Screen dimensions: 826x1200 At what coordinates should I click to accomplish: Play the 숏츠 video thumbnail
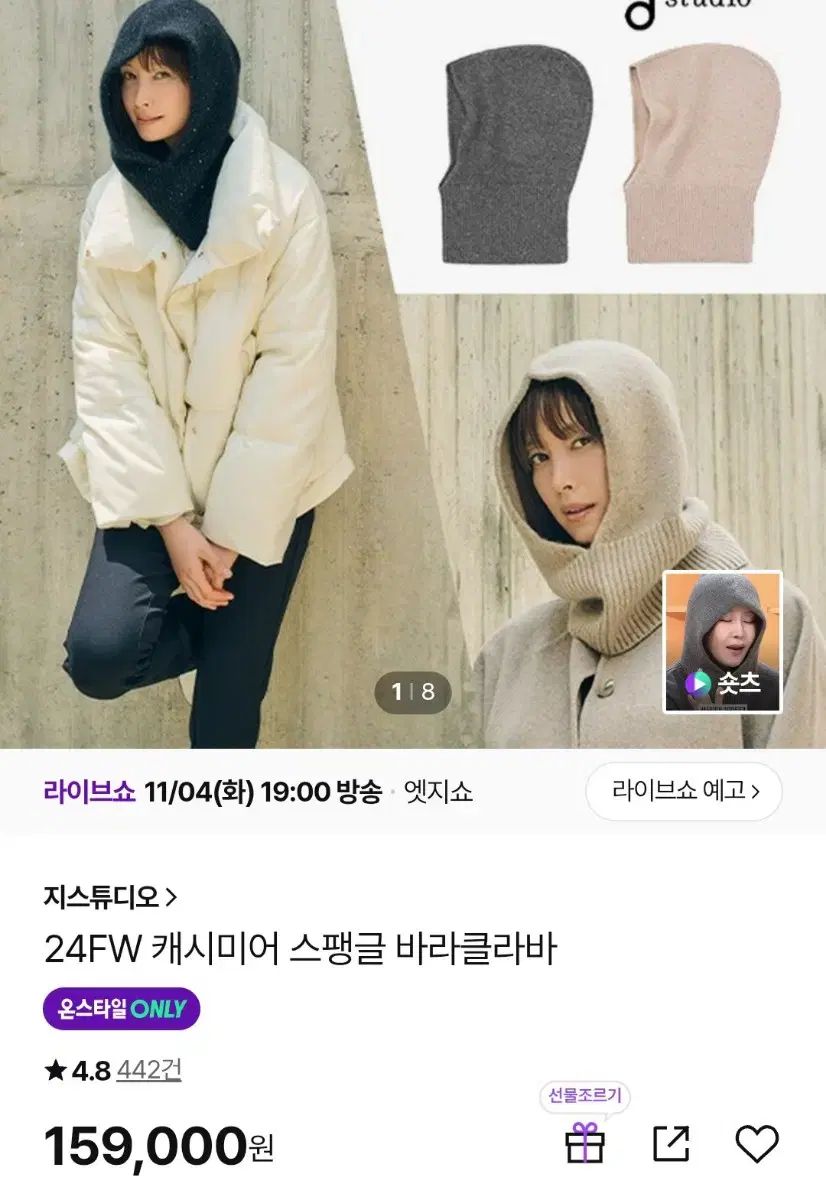[722, 641]
